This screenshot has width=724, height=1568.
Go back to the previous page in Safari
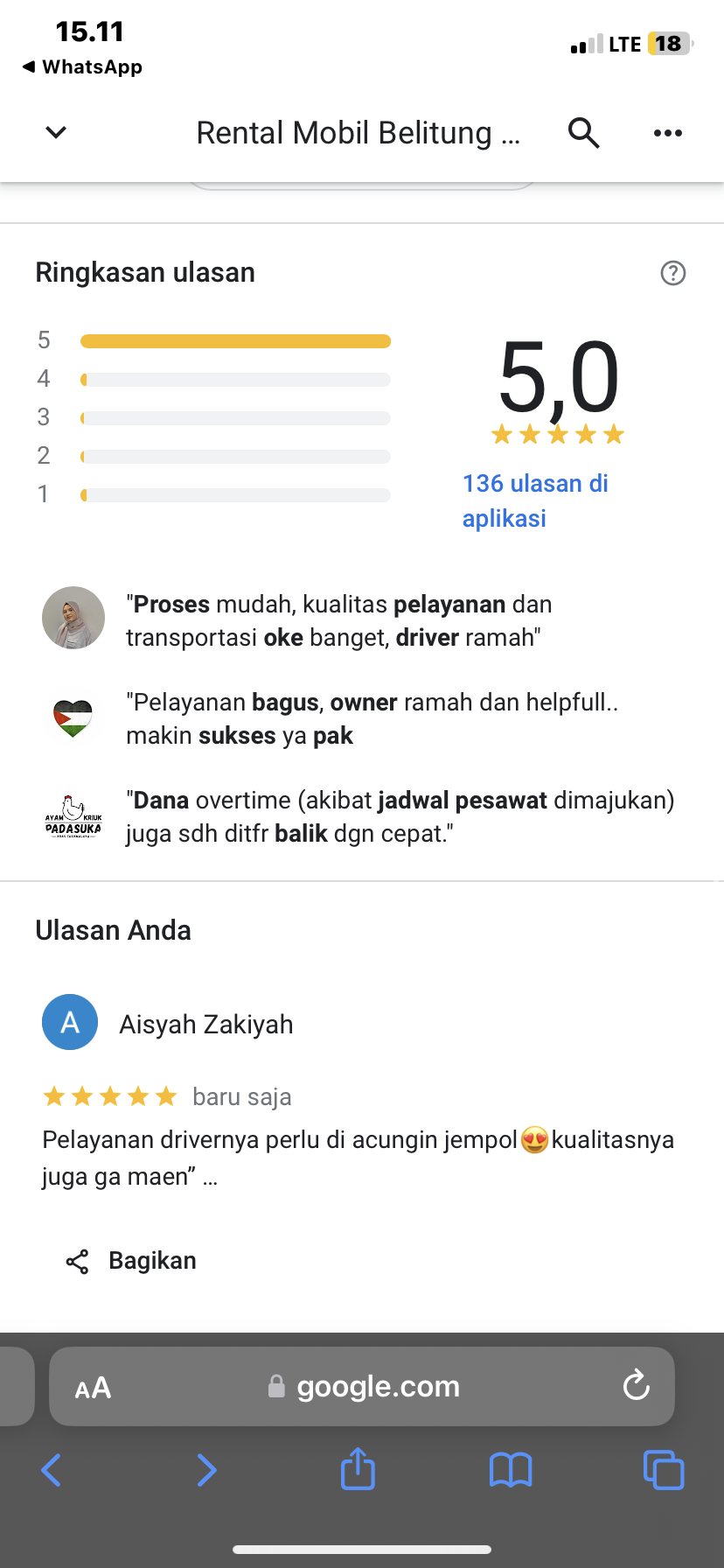[x=52, y=1470]
